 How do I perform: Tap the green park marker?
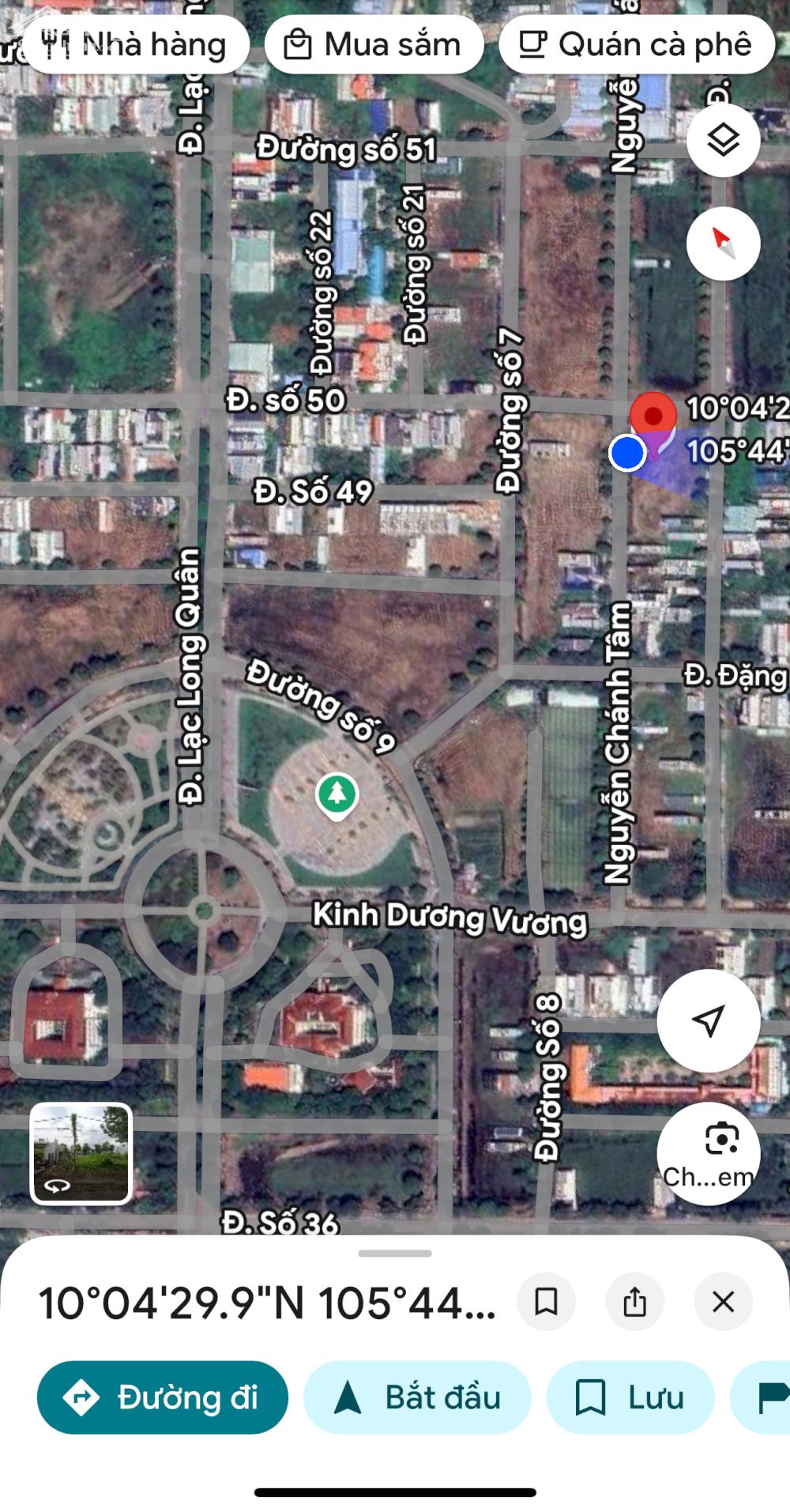337,794
